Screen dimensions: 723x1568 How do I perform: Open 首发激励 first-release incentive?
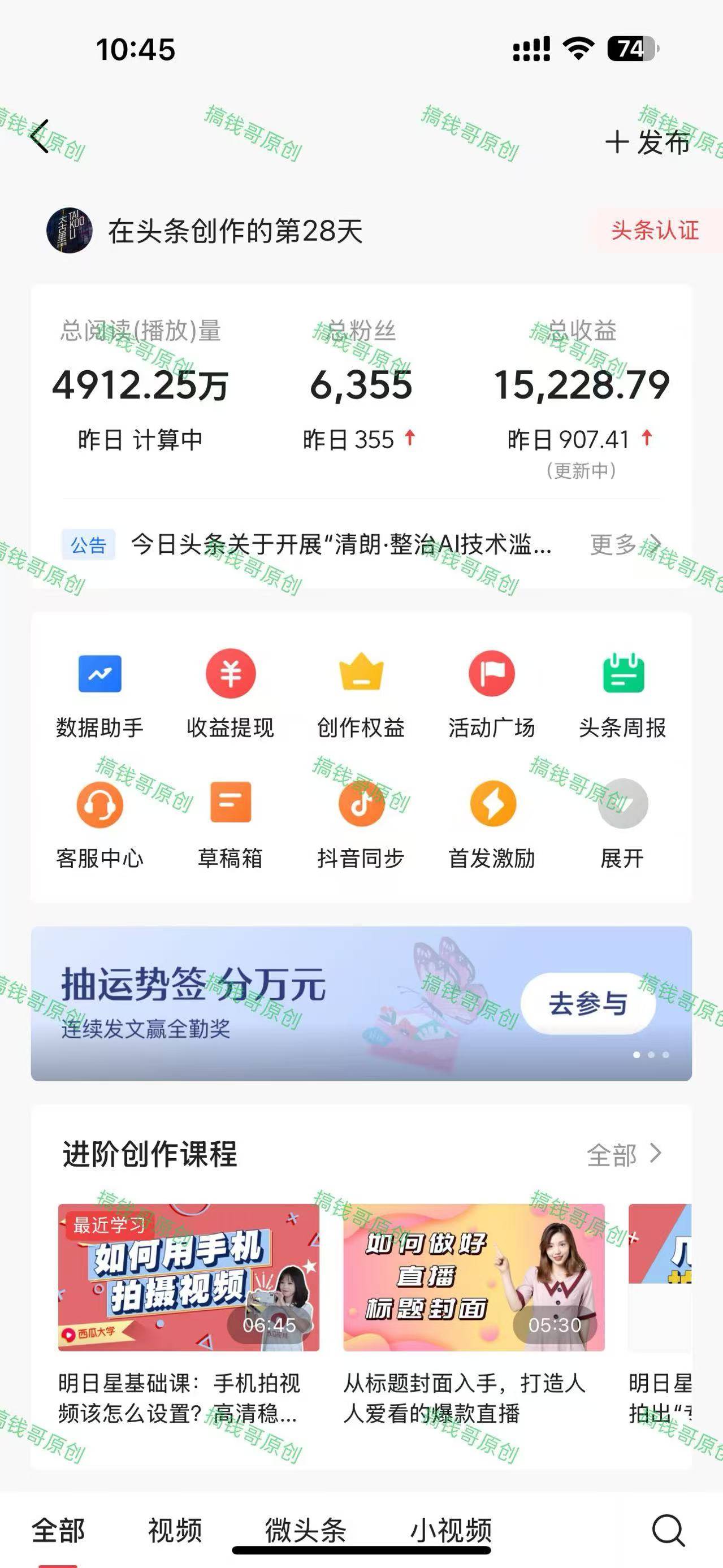[492, 825]
